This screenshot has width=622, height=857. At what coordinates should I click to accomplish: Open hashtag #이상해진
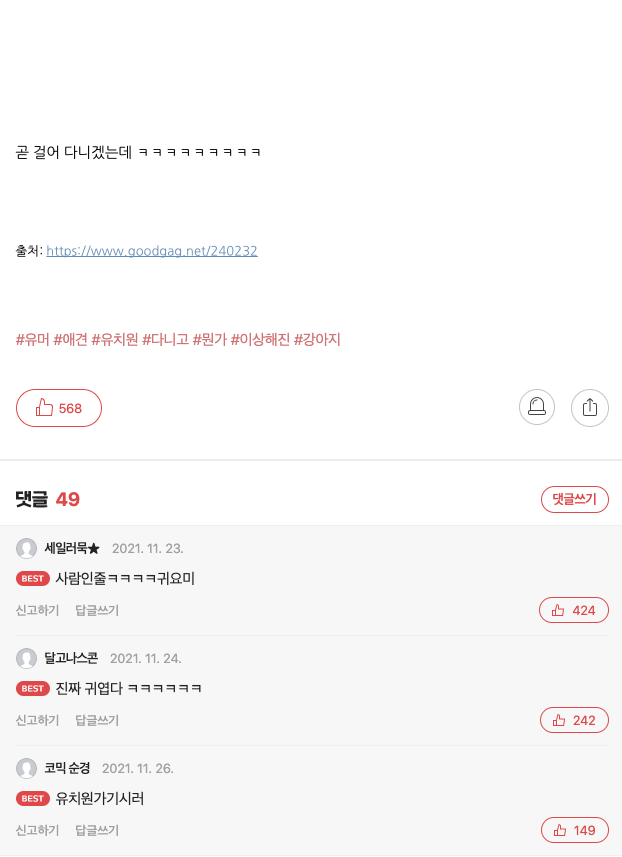click(x=260, y=340)
